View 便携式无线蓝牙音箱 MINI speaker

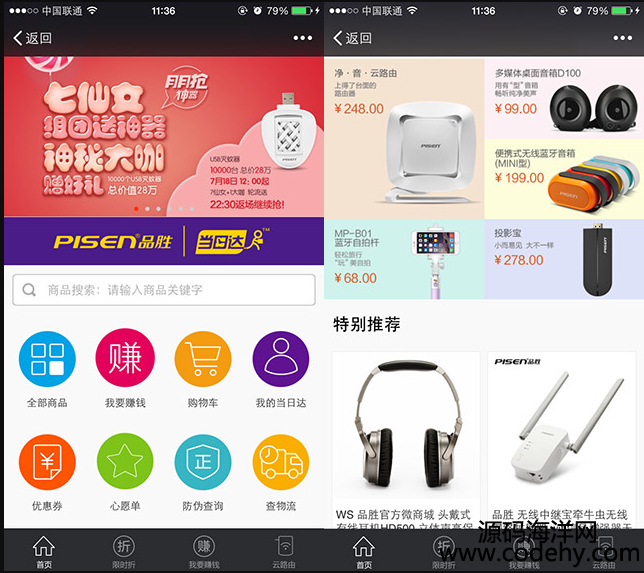click(x=562, y=177)
